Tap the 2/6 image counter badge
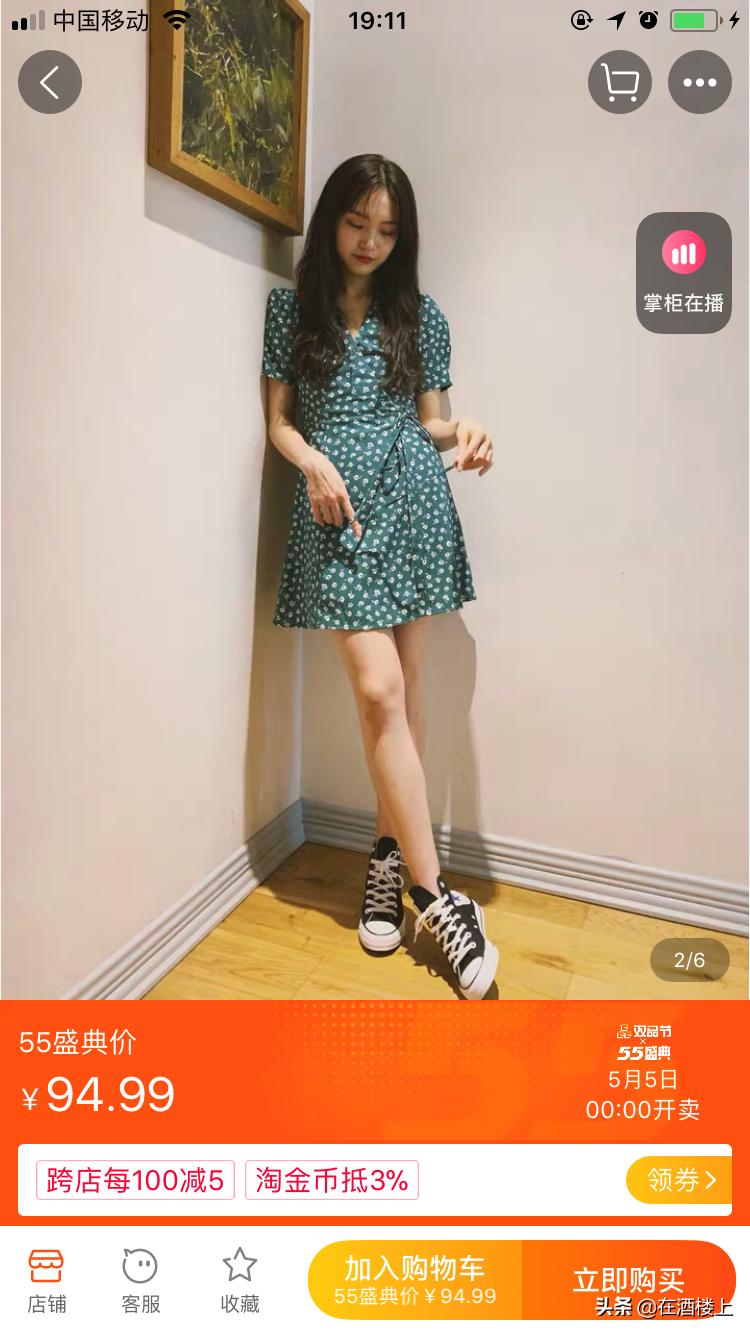The image size is (750, 1334). 689,959
